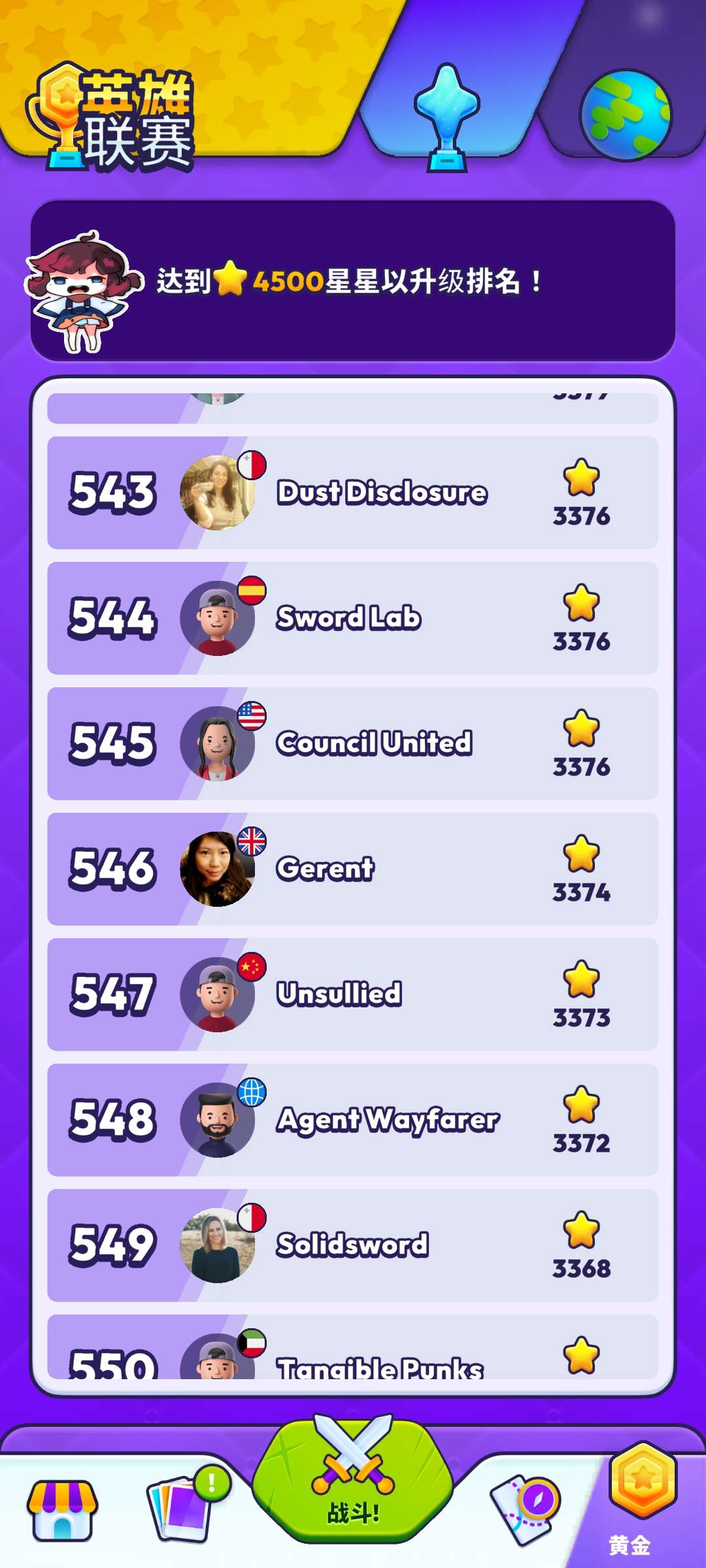Open the globe world ranking tab
This screenshot has width=706, height=1568.
point(626,116)
